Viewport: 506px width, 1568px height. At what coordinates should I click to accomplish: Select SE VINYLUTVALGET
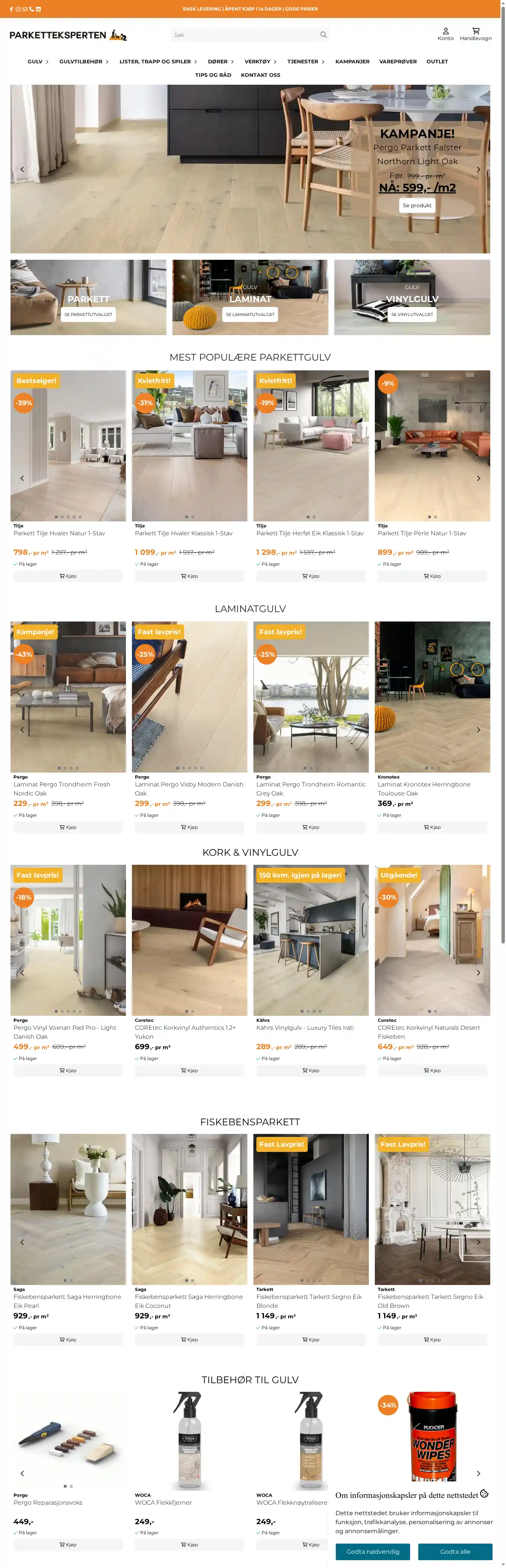412,315
